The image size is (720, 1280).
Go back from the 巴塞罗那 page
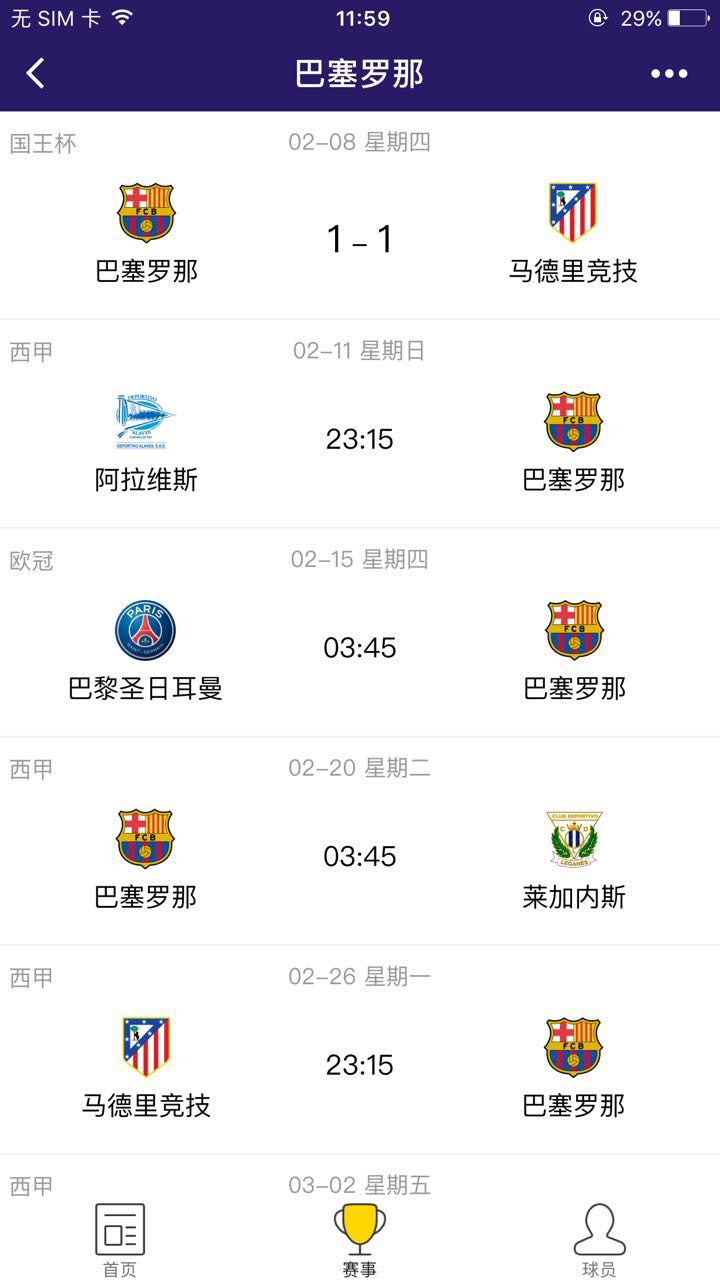point(36,73)
